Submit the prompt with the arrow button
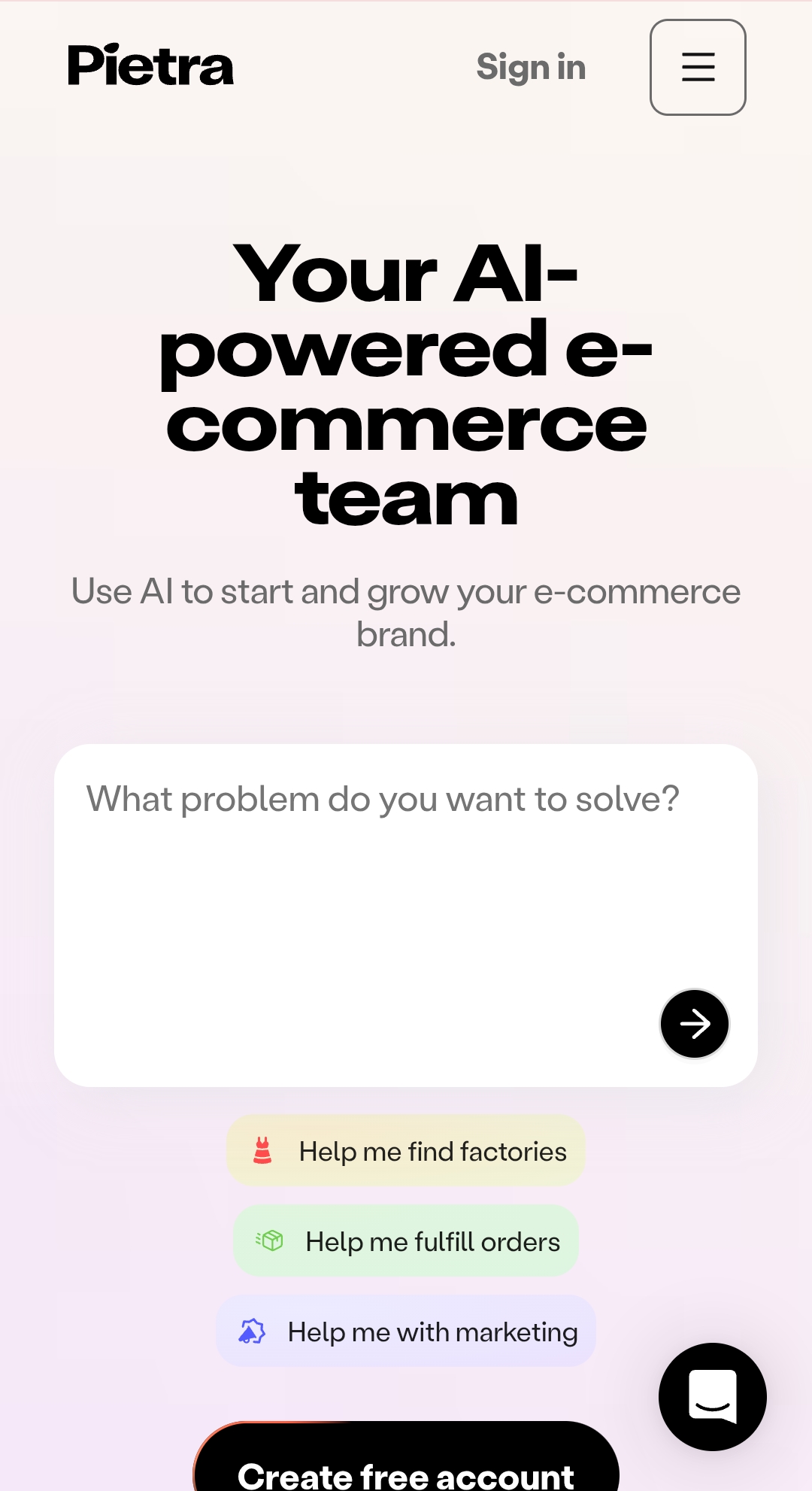The image size is (812, 1491). [694, 1023]
